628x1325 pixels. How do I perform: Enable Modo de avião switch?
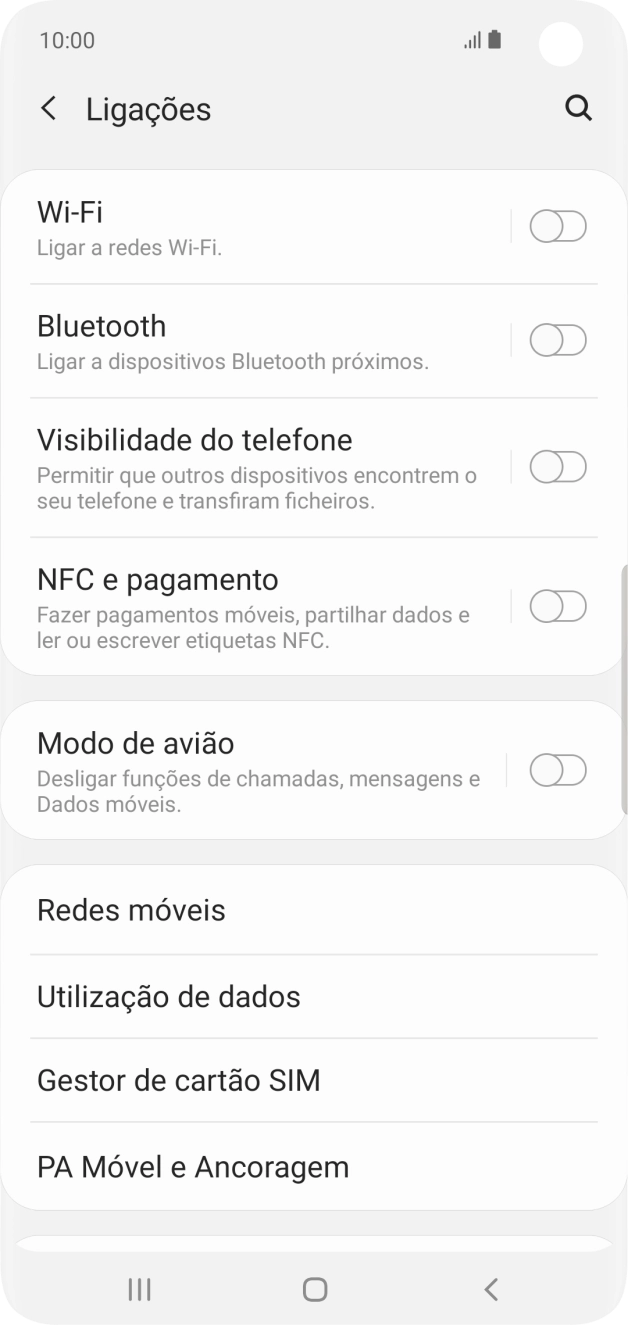click(x=558, y=770)
